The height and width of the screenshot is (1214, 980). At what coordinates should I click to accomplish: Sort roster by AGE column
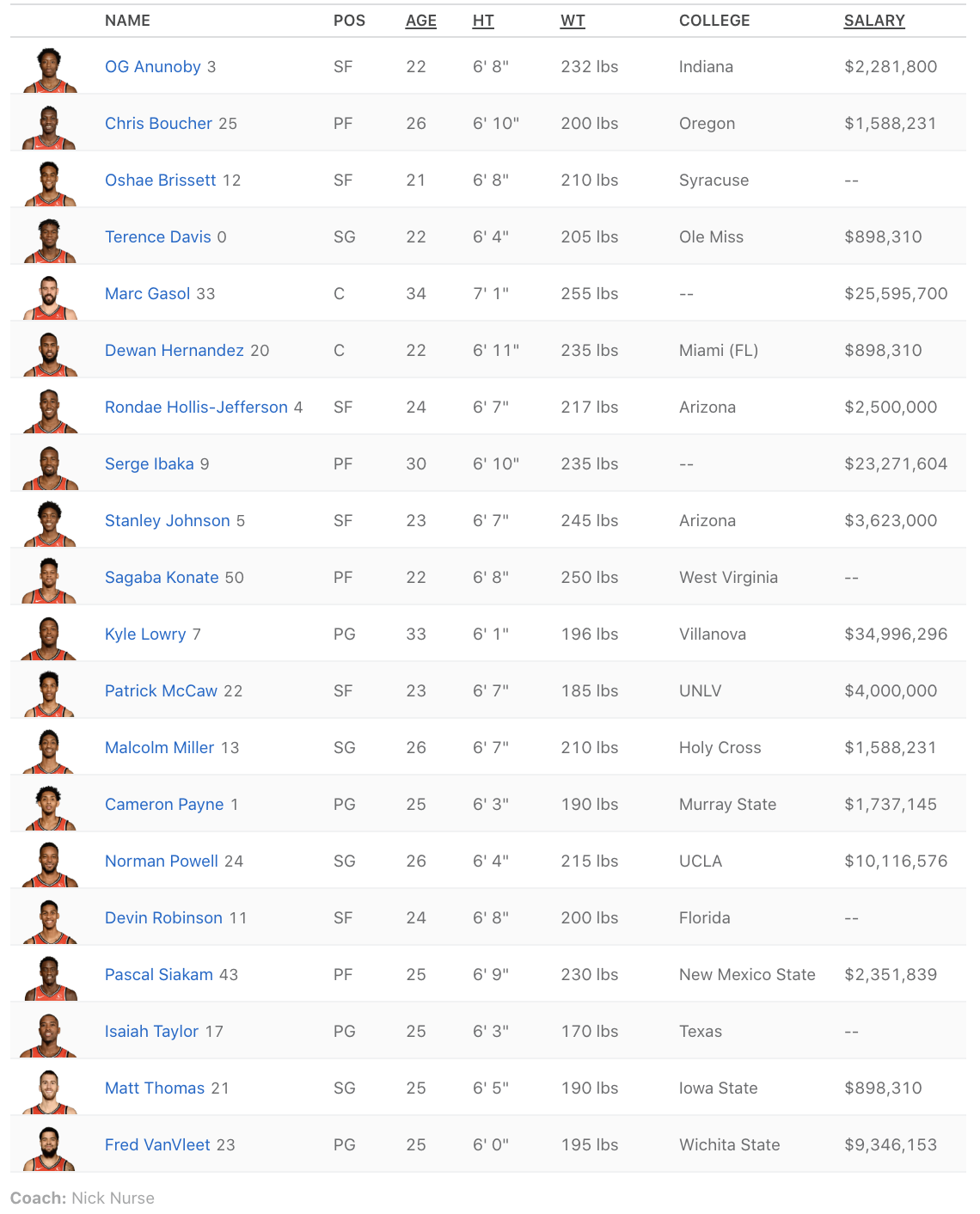420,21
